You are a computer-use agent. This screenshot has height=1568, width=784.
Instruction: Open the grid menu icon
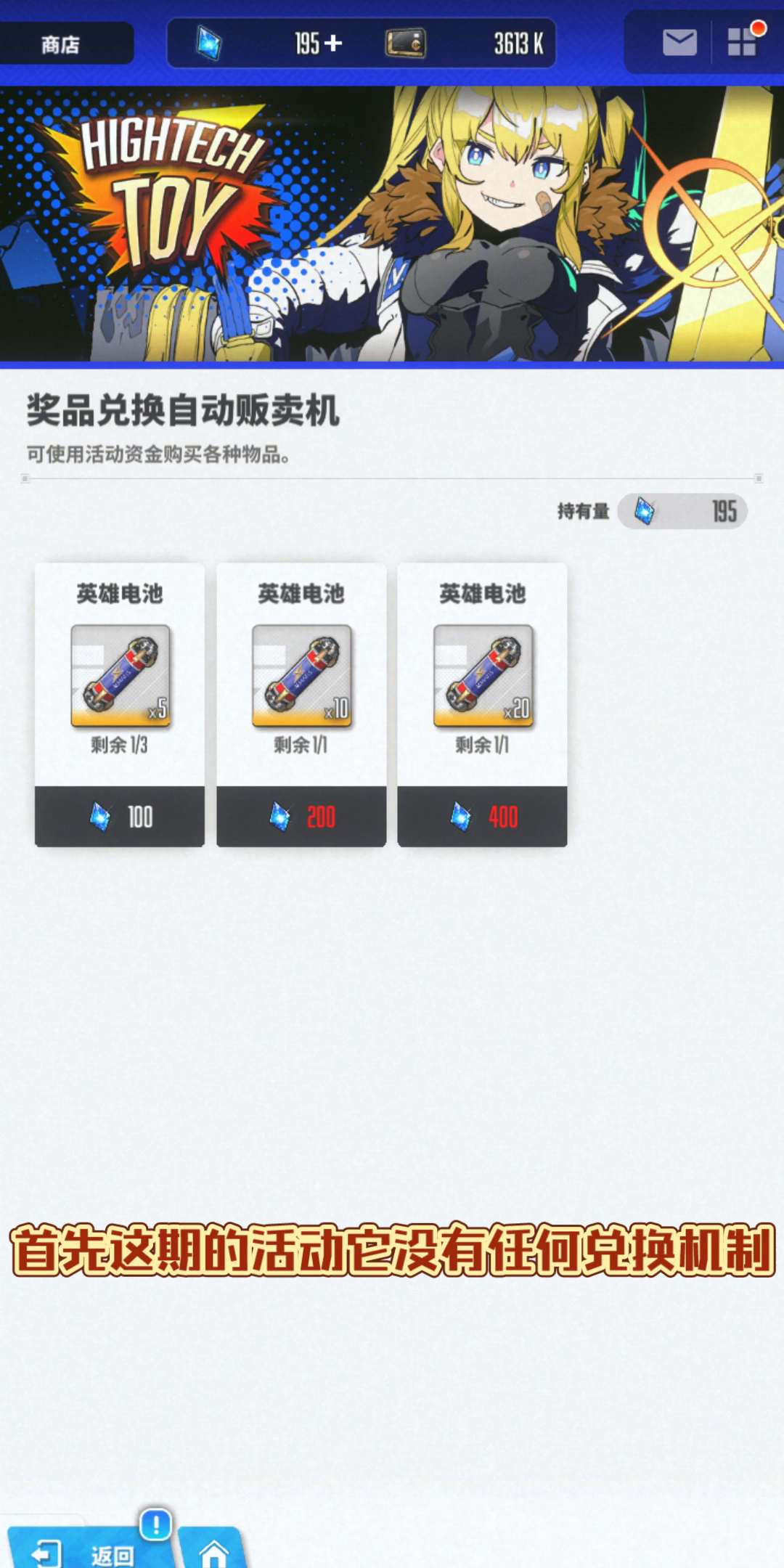(742, 42)
